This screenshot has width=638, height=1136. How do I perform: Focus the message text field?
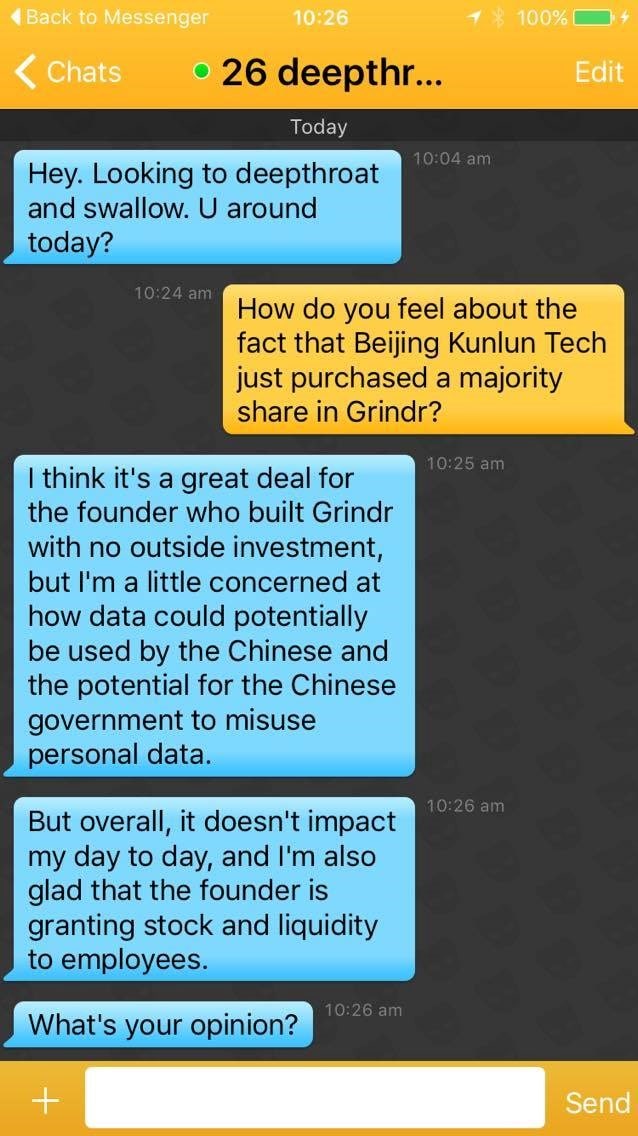coord(315,1098)
